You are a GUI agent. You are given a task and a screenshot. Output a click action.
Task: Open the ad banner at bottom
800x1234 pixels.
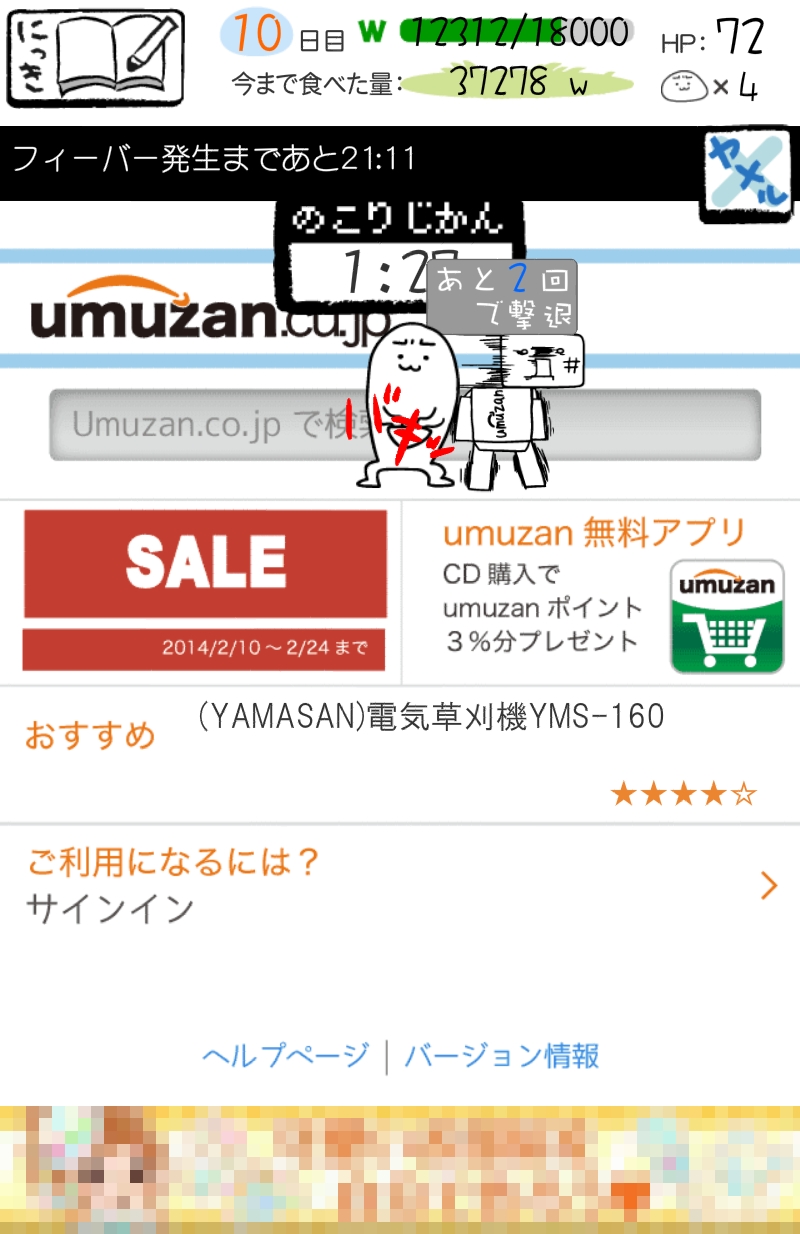[x=400, y=1170]
